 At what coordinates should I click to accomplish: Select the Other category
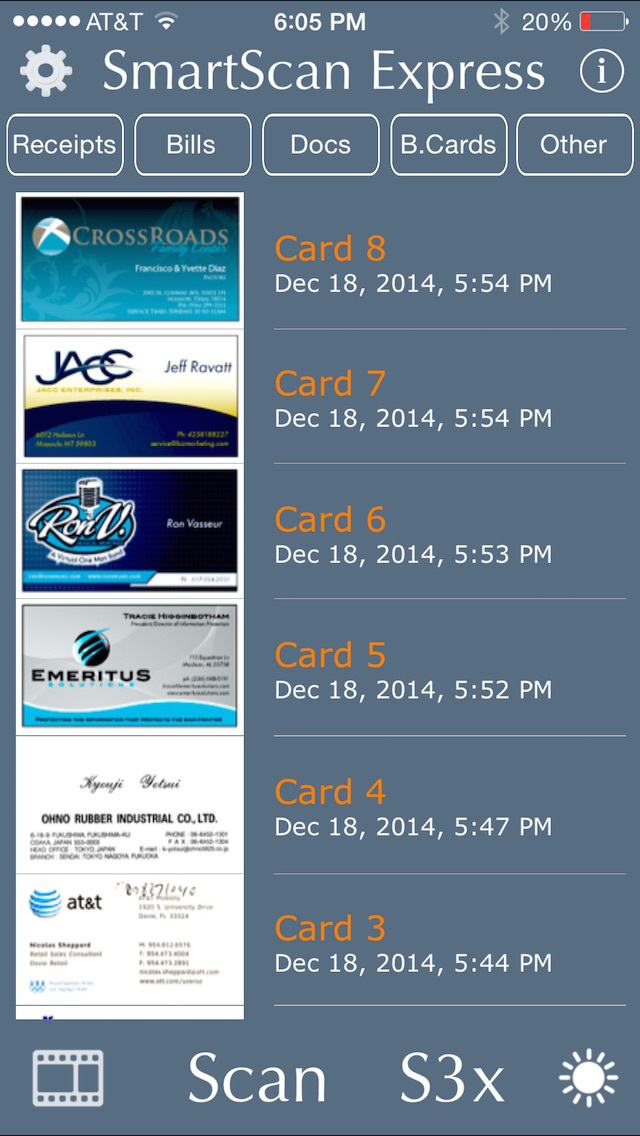point(574,145)
